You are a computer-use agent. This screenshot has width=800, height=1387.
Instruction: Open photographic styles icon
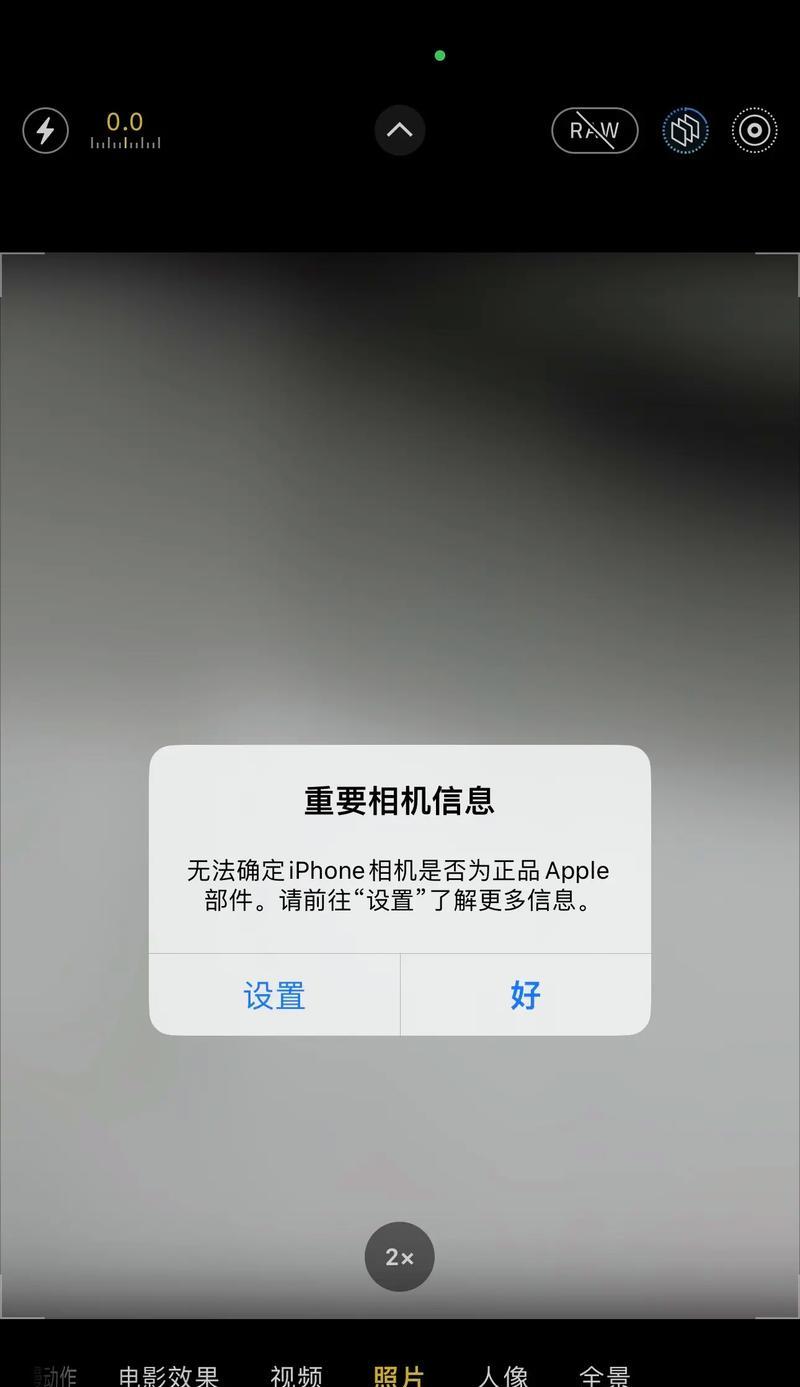coord(685,130)
